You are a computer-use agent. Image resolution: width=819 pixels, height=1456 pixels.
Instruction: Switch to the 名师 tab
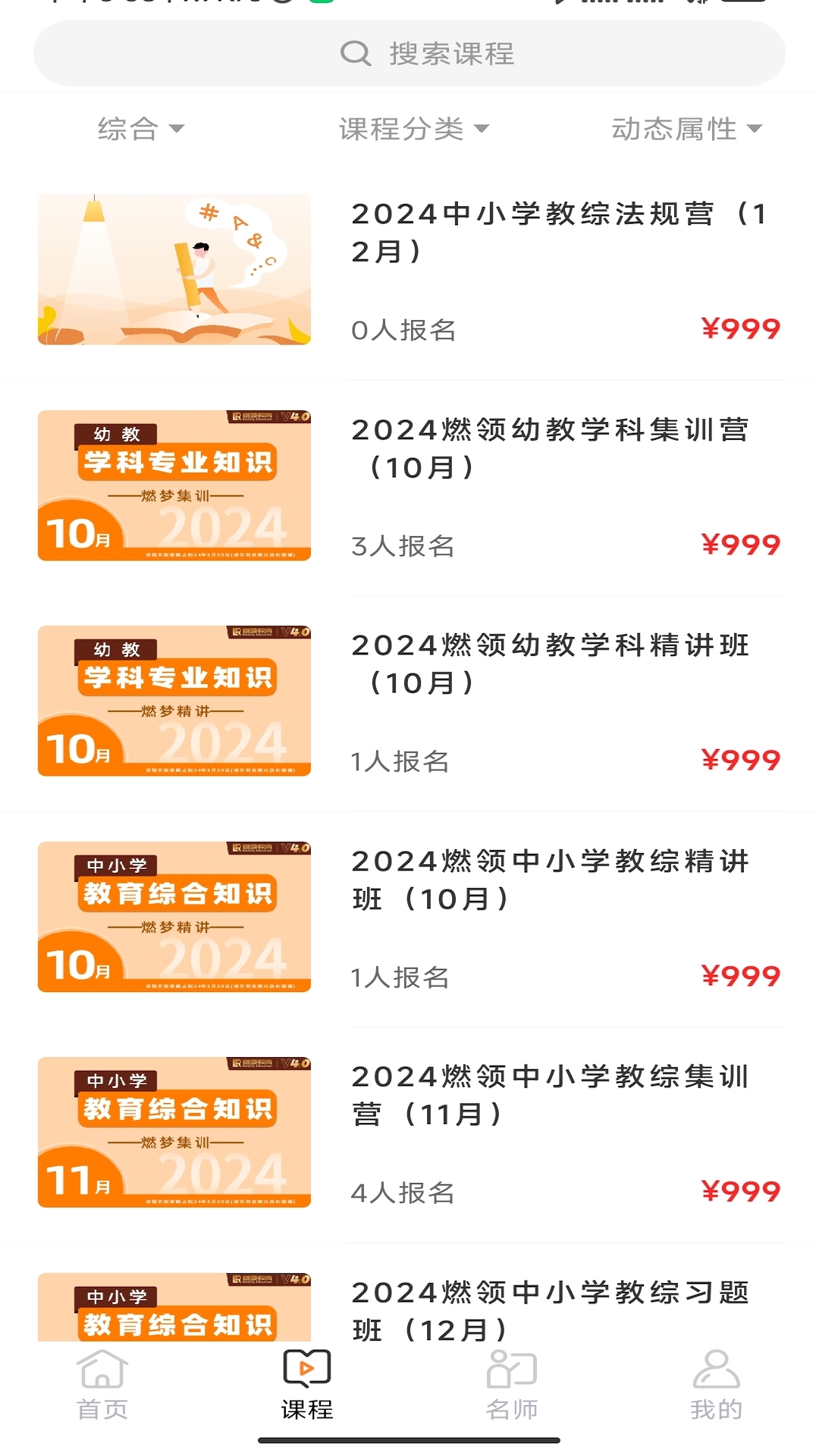pos(512,1385)
